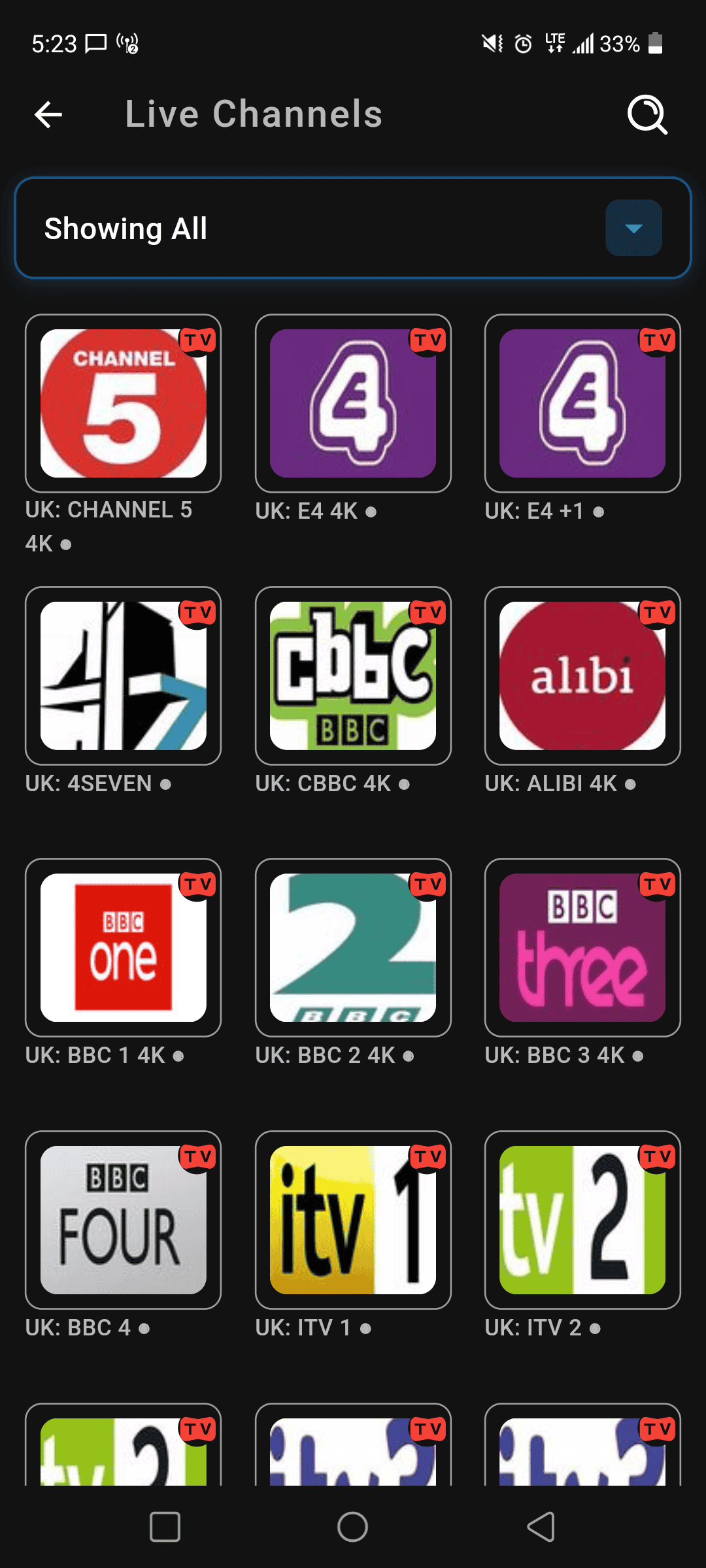Screen dimensions: 706x1568
Task: Select the Live Channels title header
Action: (254, 114)
